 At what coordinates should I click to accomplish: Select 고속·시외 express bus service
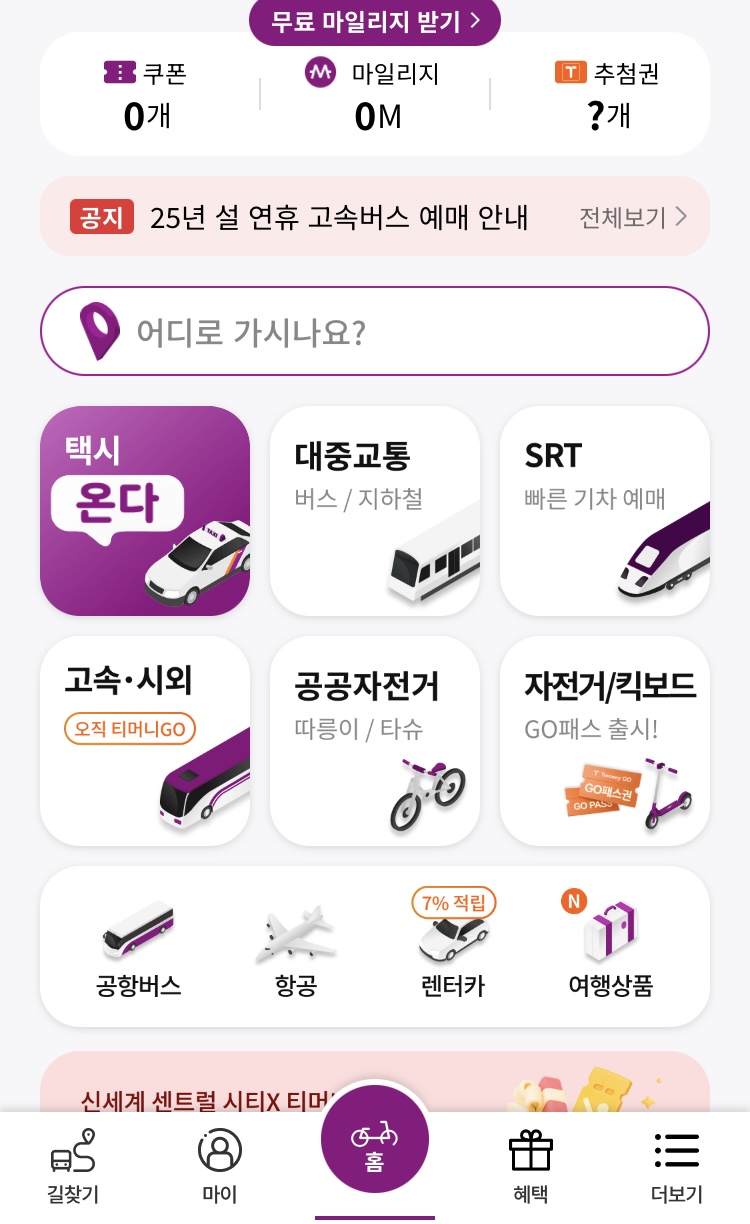pos(145,740)
